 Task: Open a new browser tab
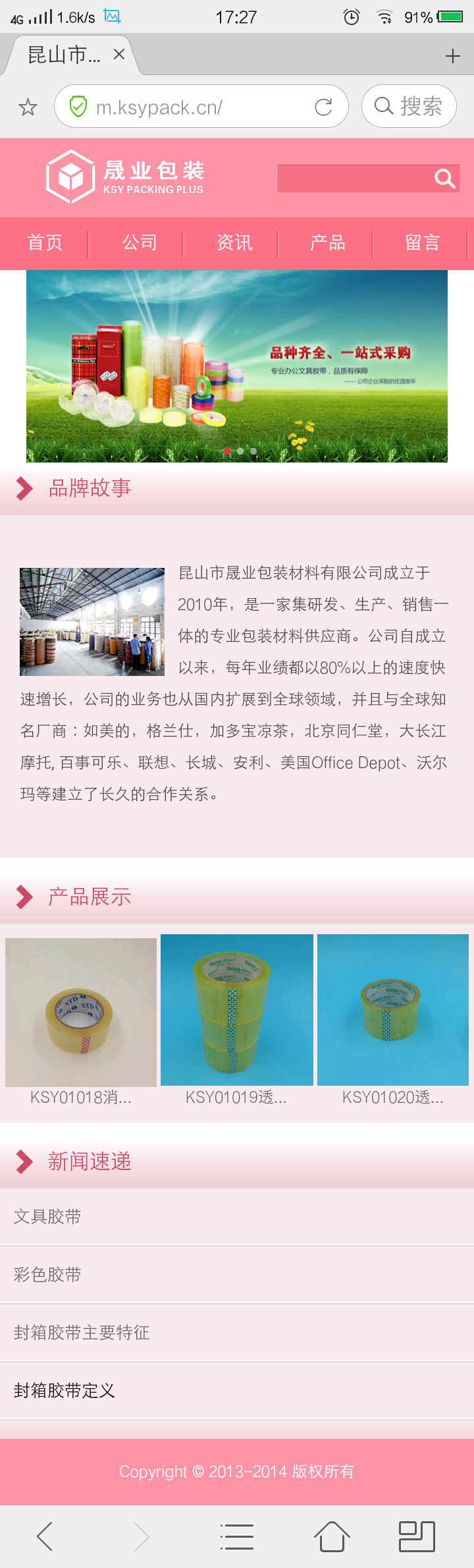452,56
